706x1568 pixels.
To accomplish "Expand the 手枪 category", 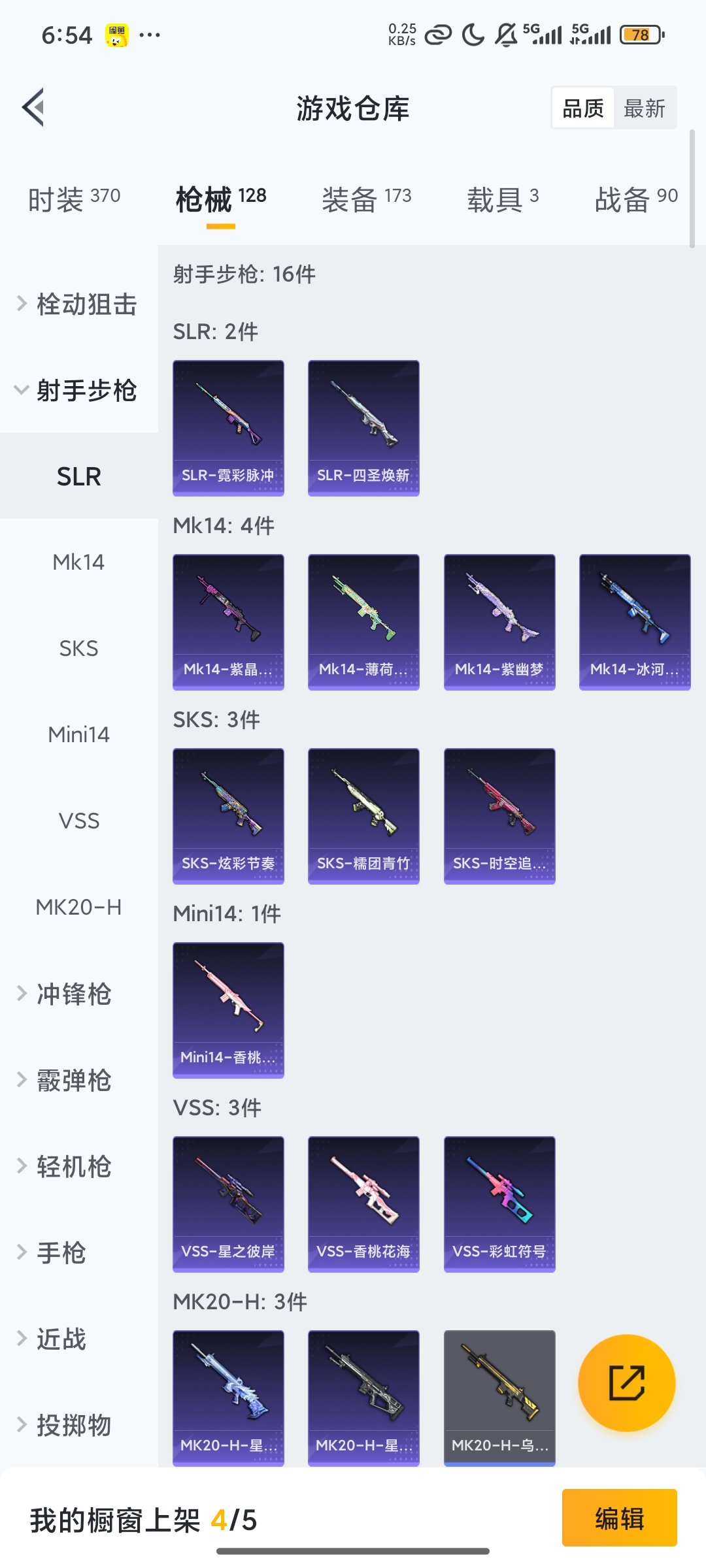I will [52, 1252].
